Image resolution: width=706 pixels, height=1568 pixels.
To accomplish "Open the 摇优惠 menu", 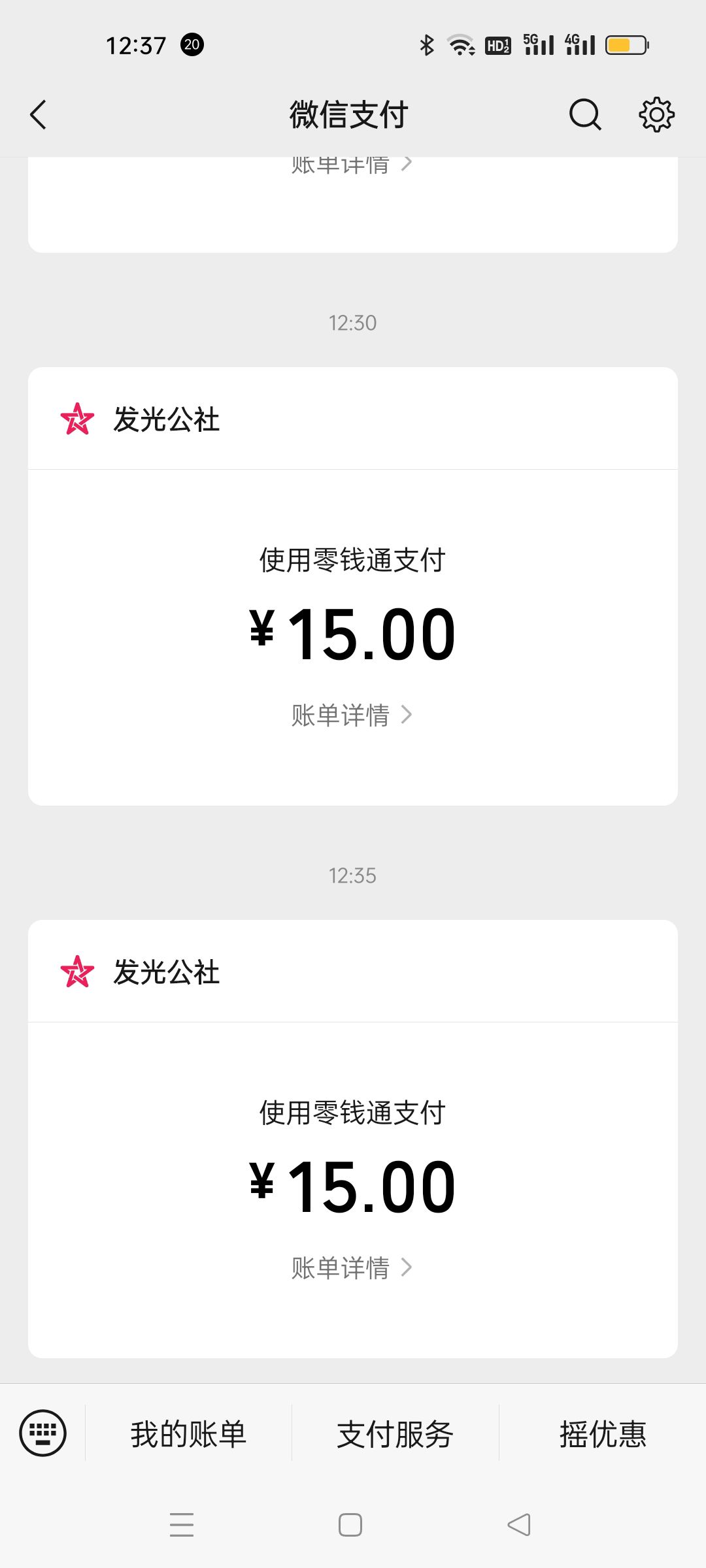I will 603,1434.
